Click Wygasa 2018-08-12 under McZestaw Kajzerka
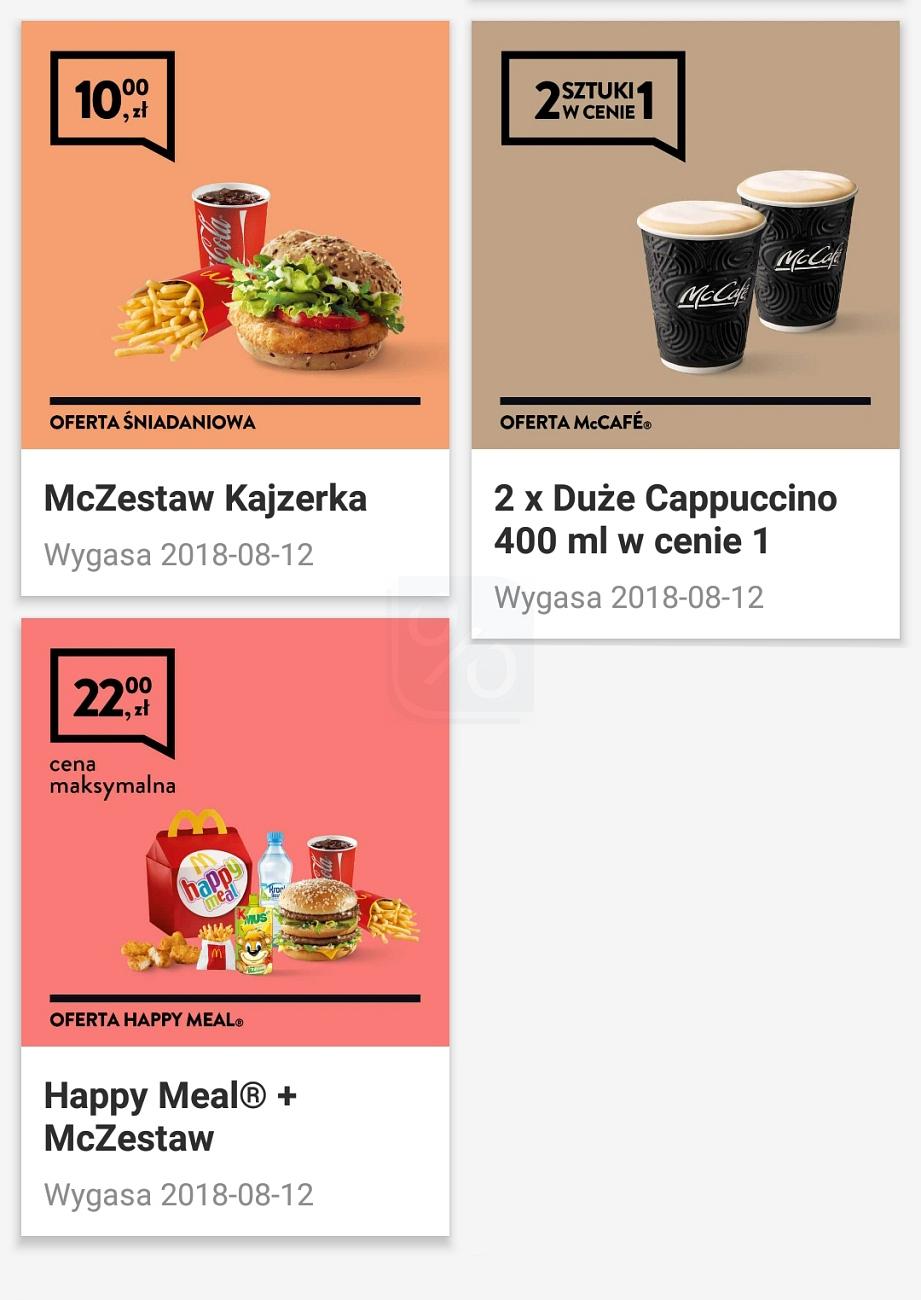The width and height of the screenshot is (921, 1300). [180, 555]
